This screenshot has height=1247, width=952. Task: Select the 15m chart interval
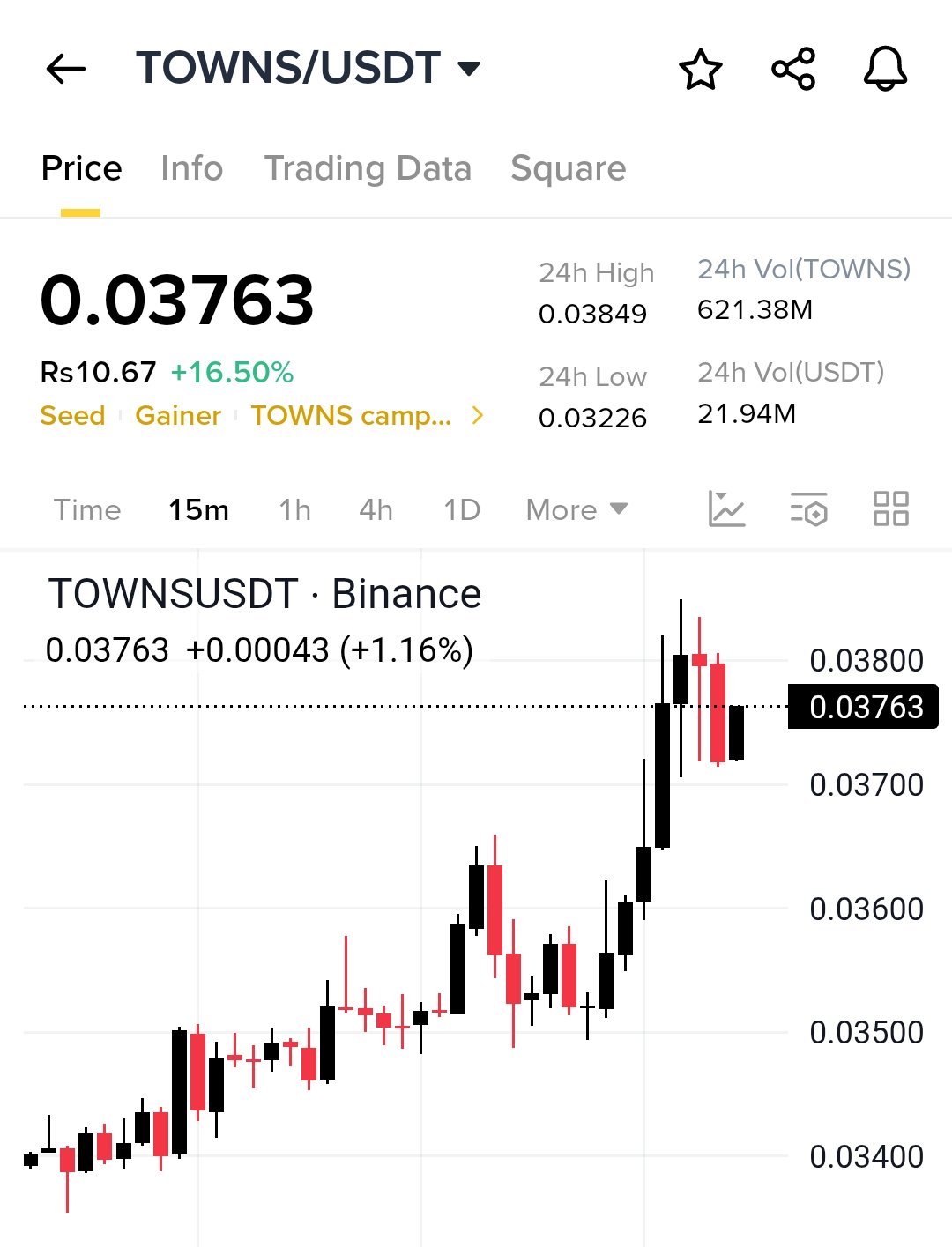point(198,509)
